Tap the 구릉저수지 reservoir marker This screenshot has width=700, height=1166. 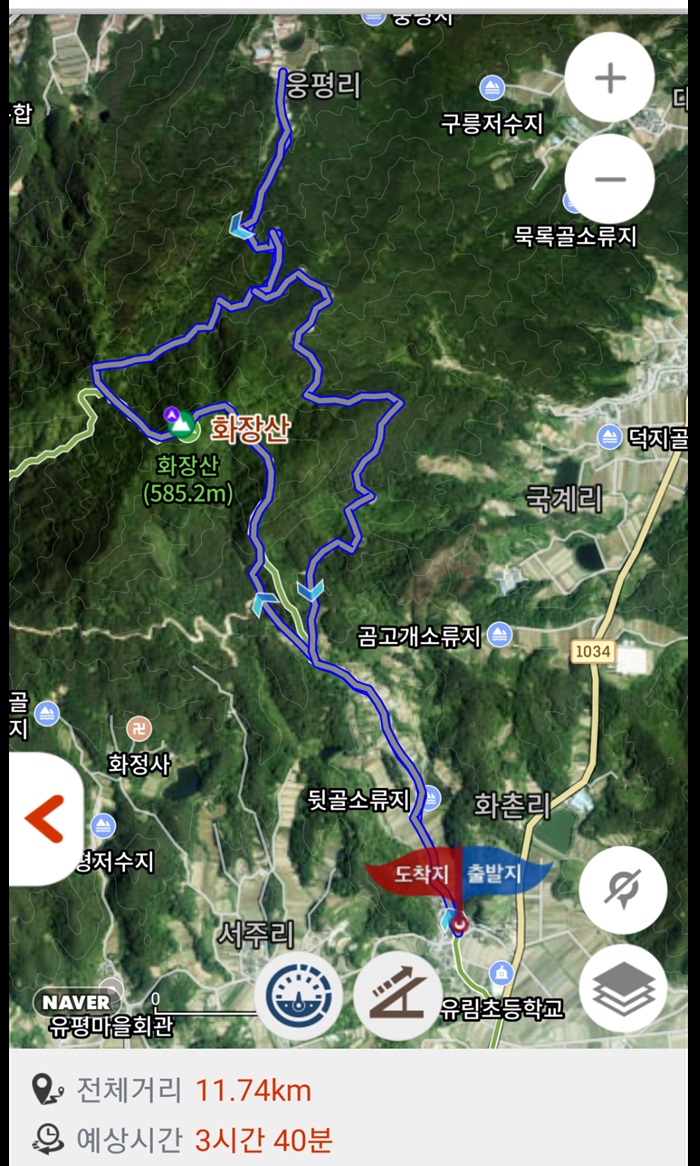click(x=492, y=88)
